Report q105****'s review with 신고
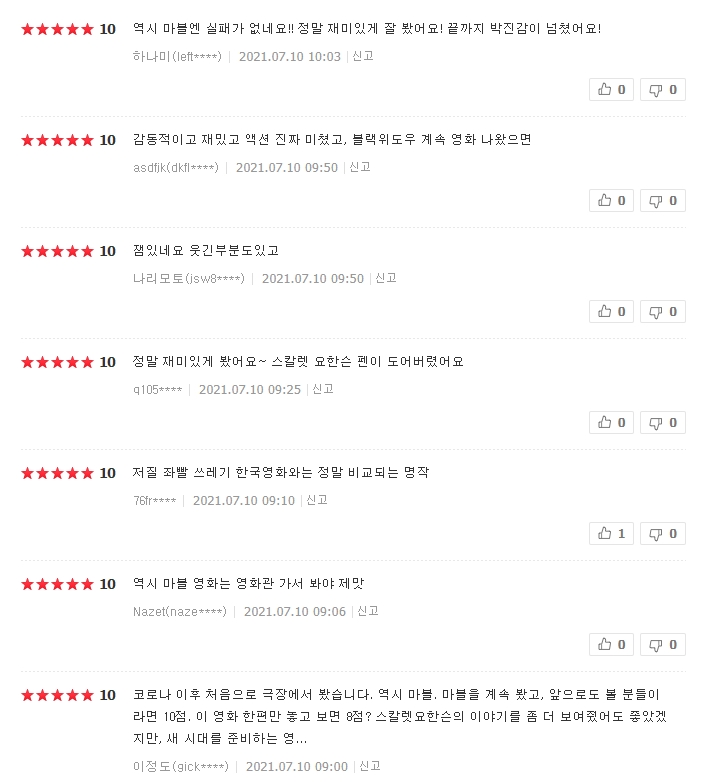This screenshot has width=722, height=782. 323,390
